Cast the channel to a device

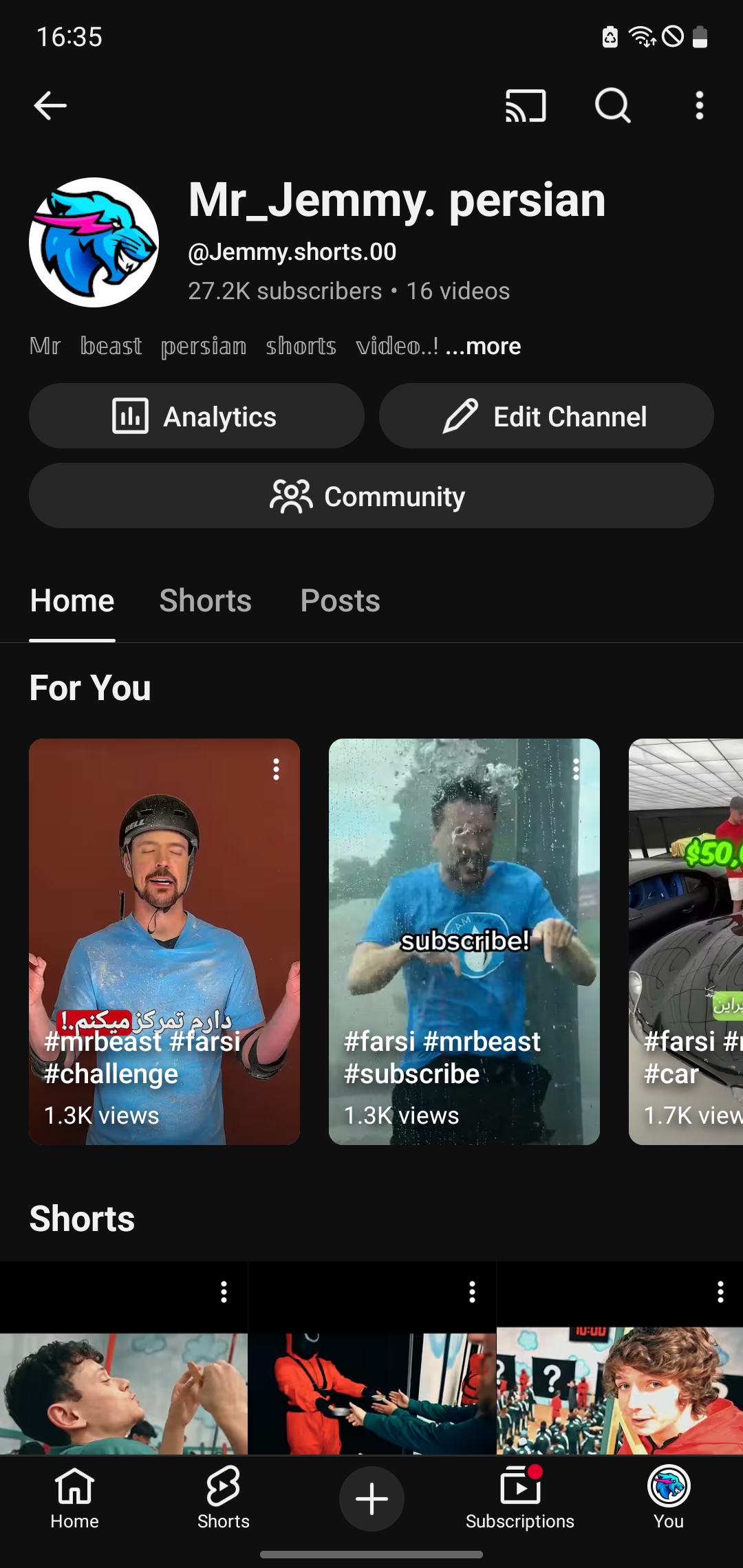coord(526,106)
